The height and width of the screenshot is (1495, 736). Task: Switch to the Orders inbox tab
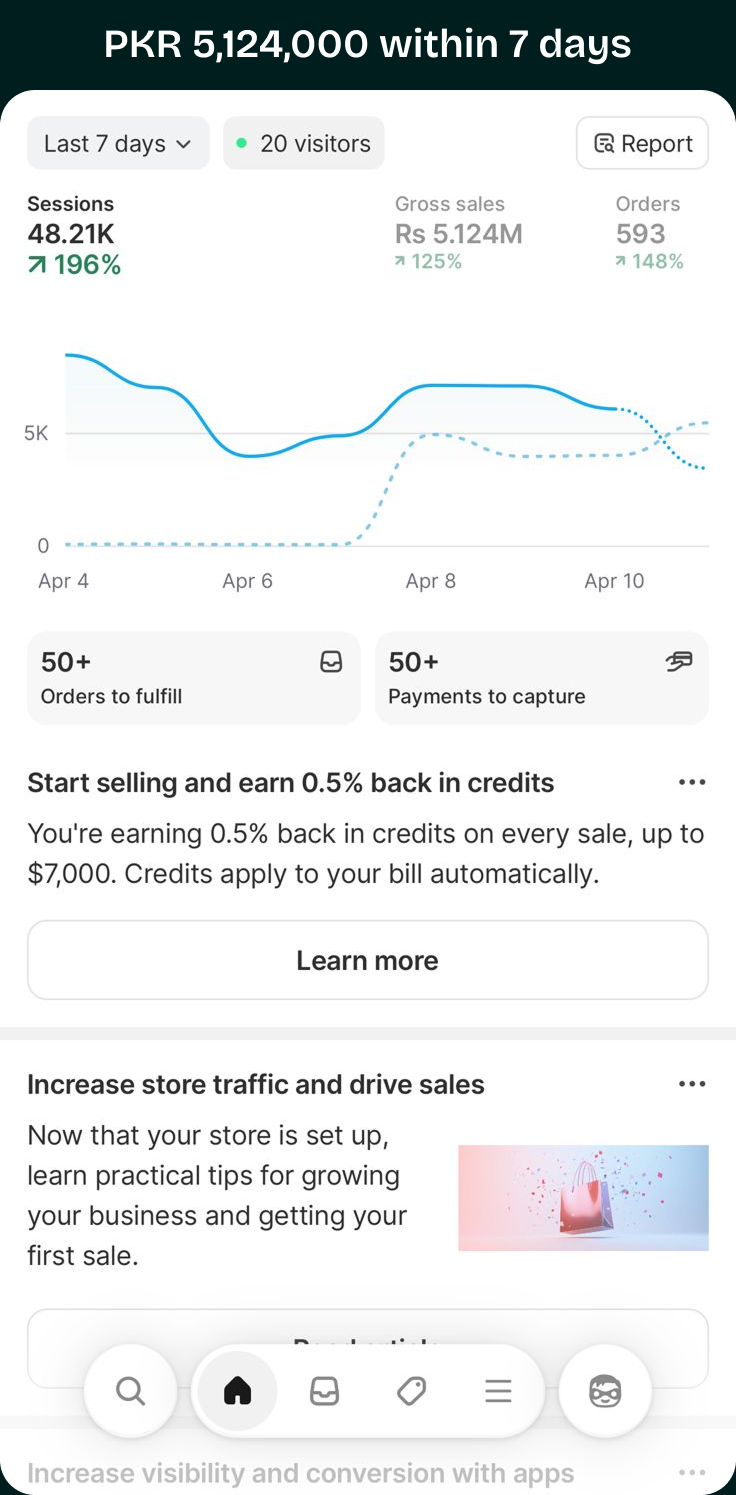pyautogui.click(x=324, y=1391)
